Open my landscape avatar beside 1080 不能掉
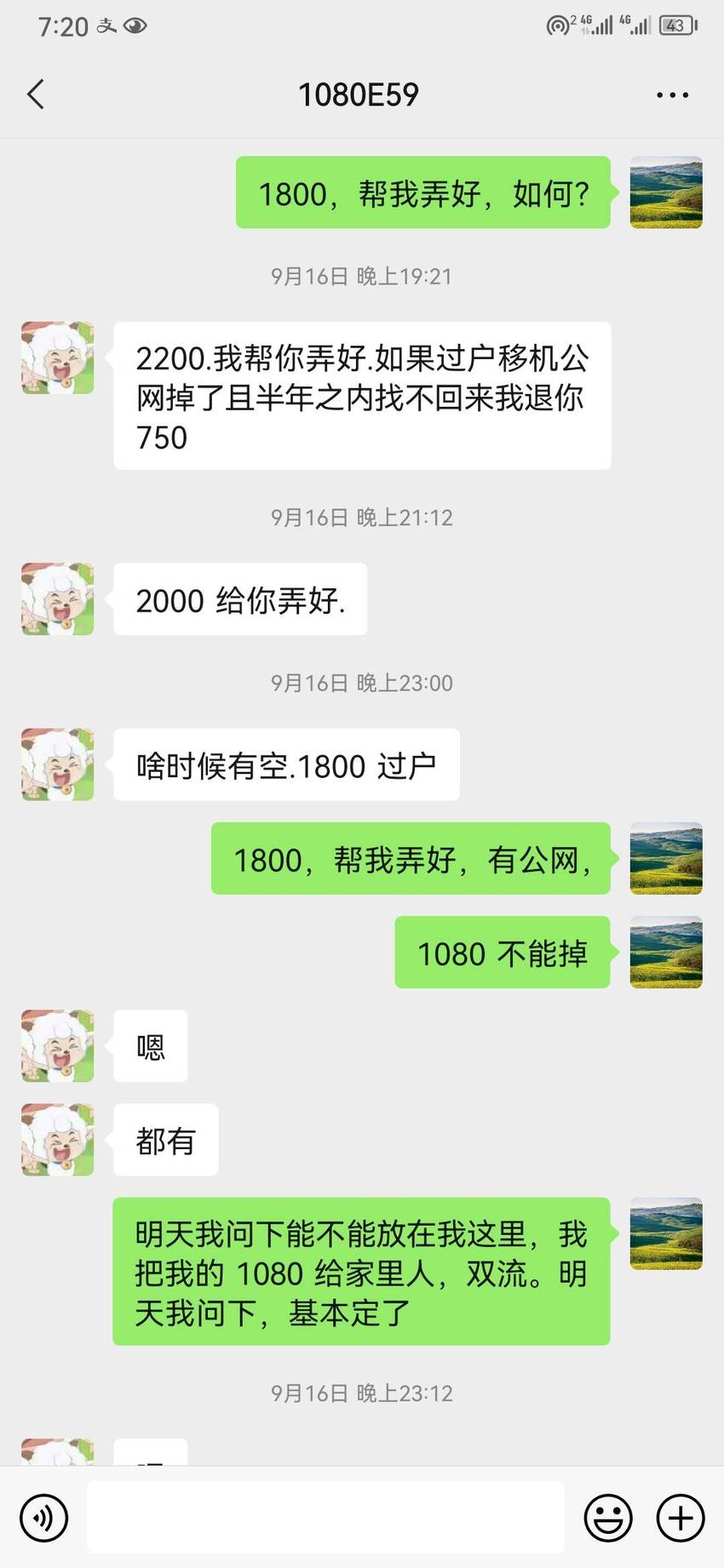This screenshot has width=724, height=1568. click(x=666, y=952)
